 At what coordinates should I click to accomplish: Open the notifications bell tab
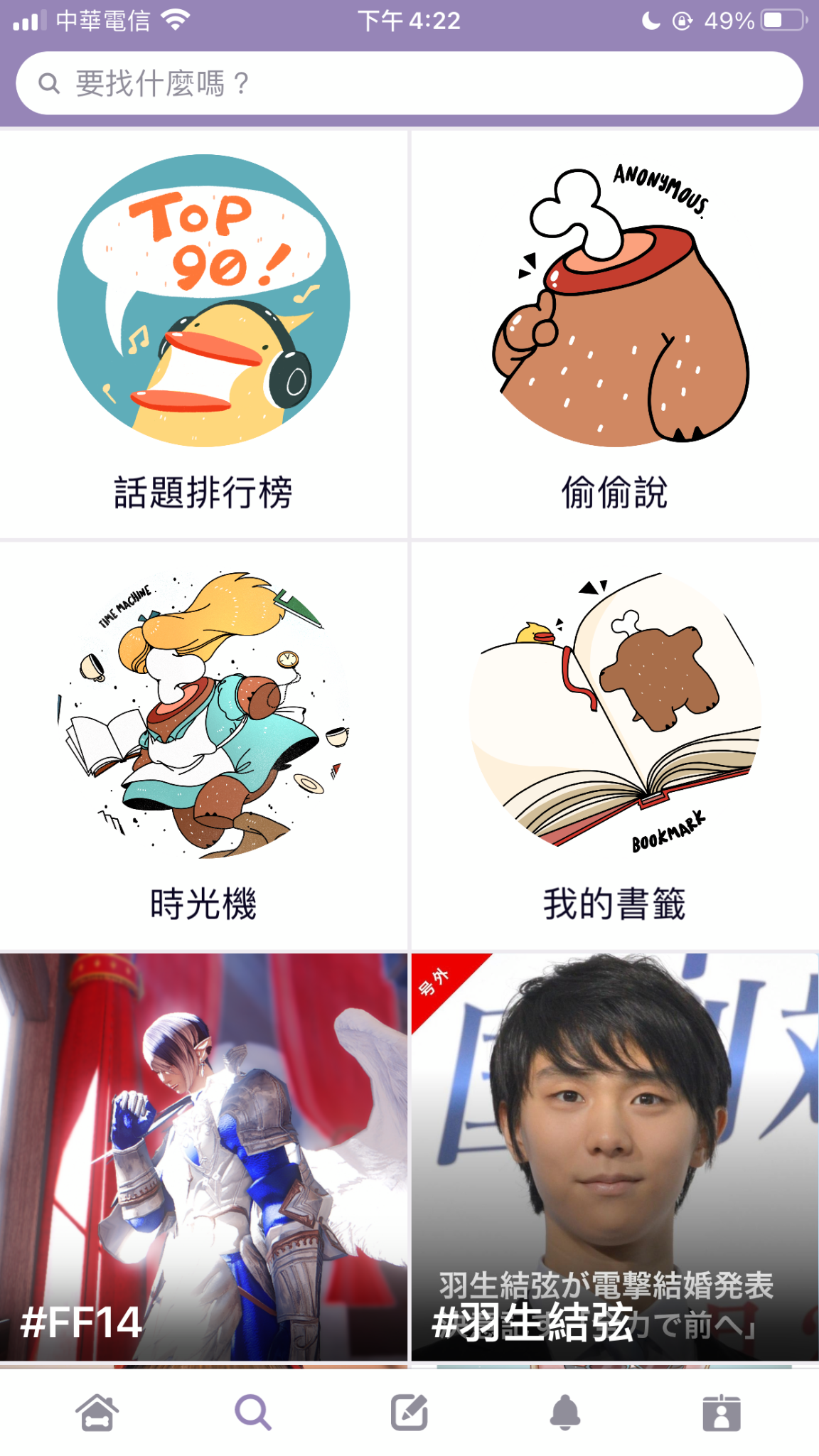click(x=565, y=1412)
